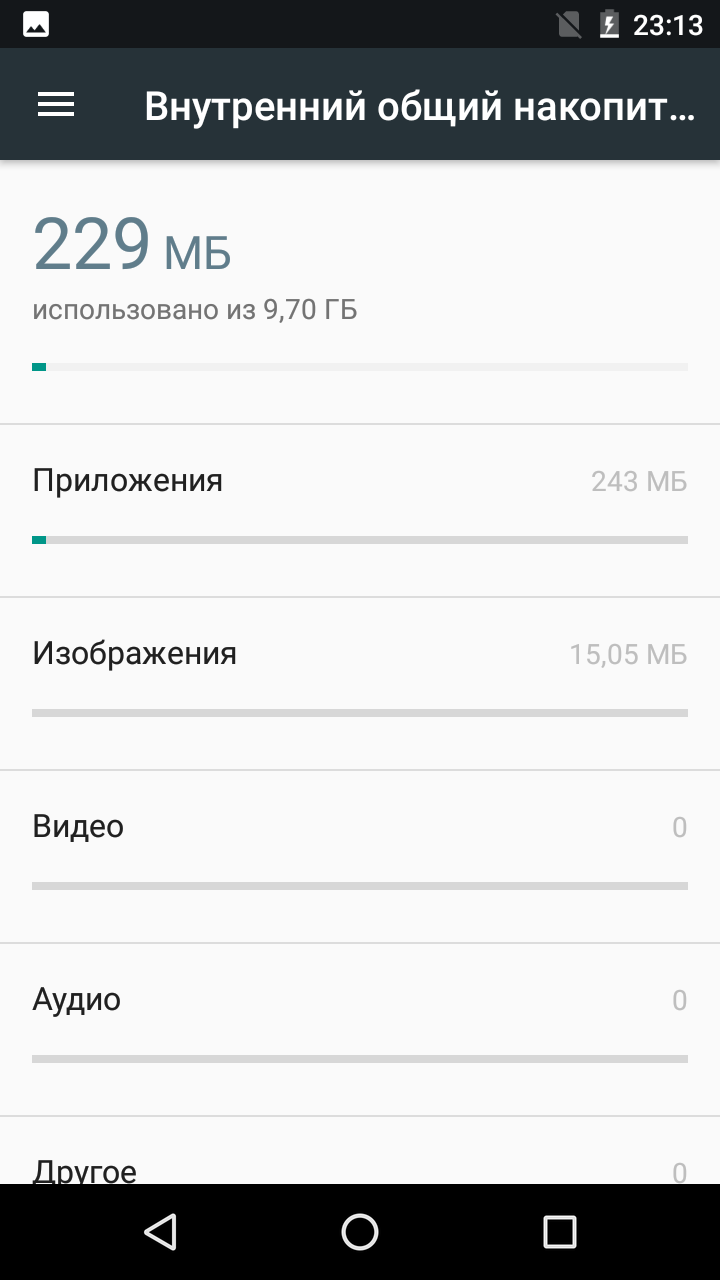Open the Другое storage row
The height and width of the screenshot is (1280, 720).
[x=360, y=1151]
